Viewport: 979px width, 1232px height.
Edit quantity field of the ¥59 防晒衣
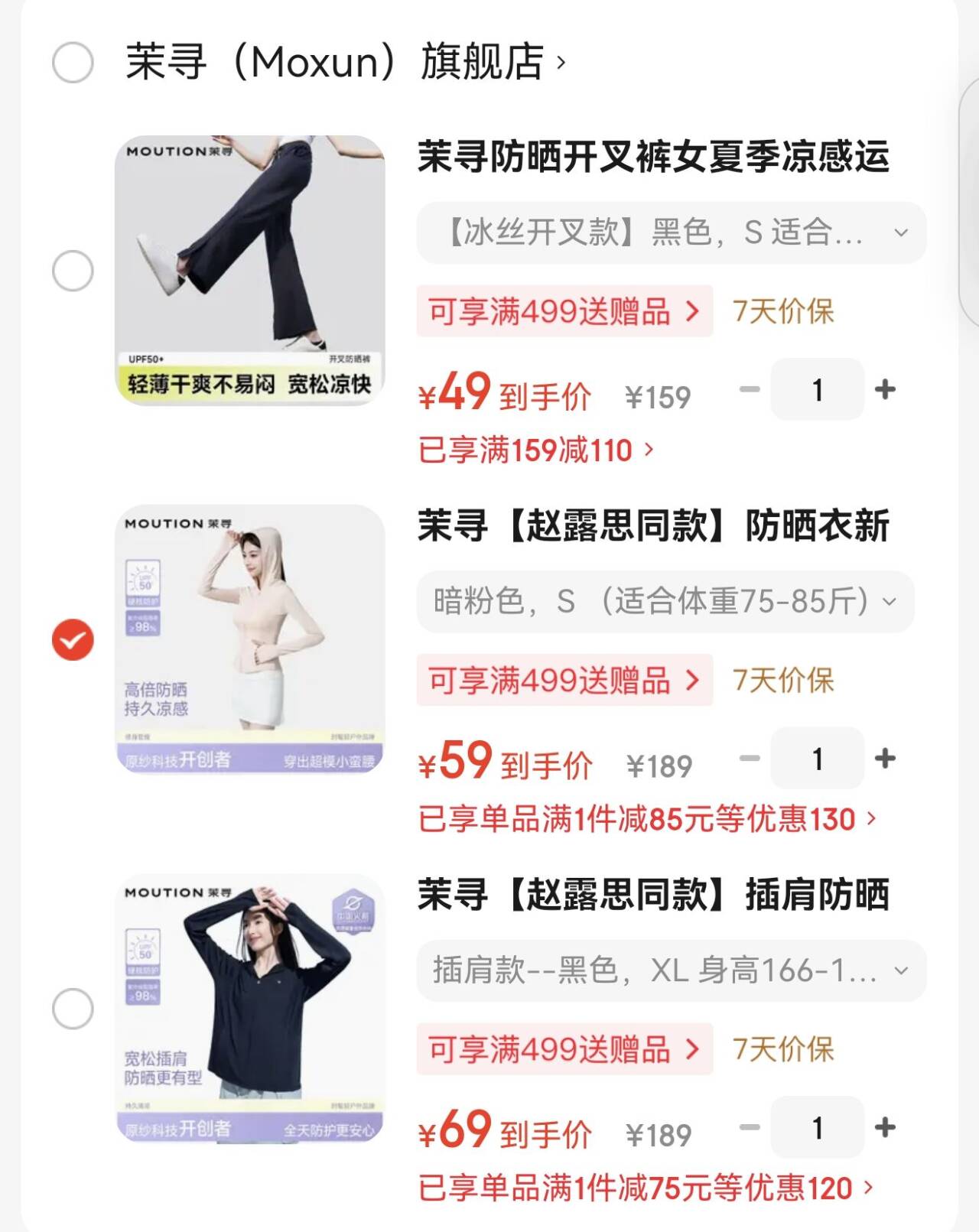817,759
